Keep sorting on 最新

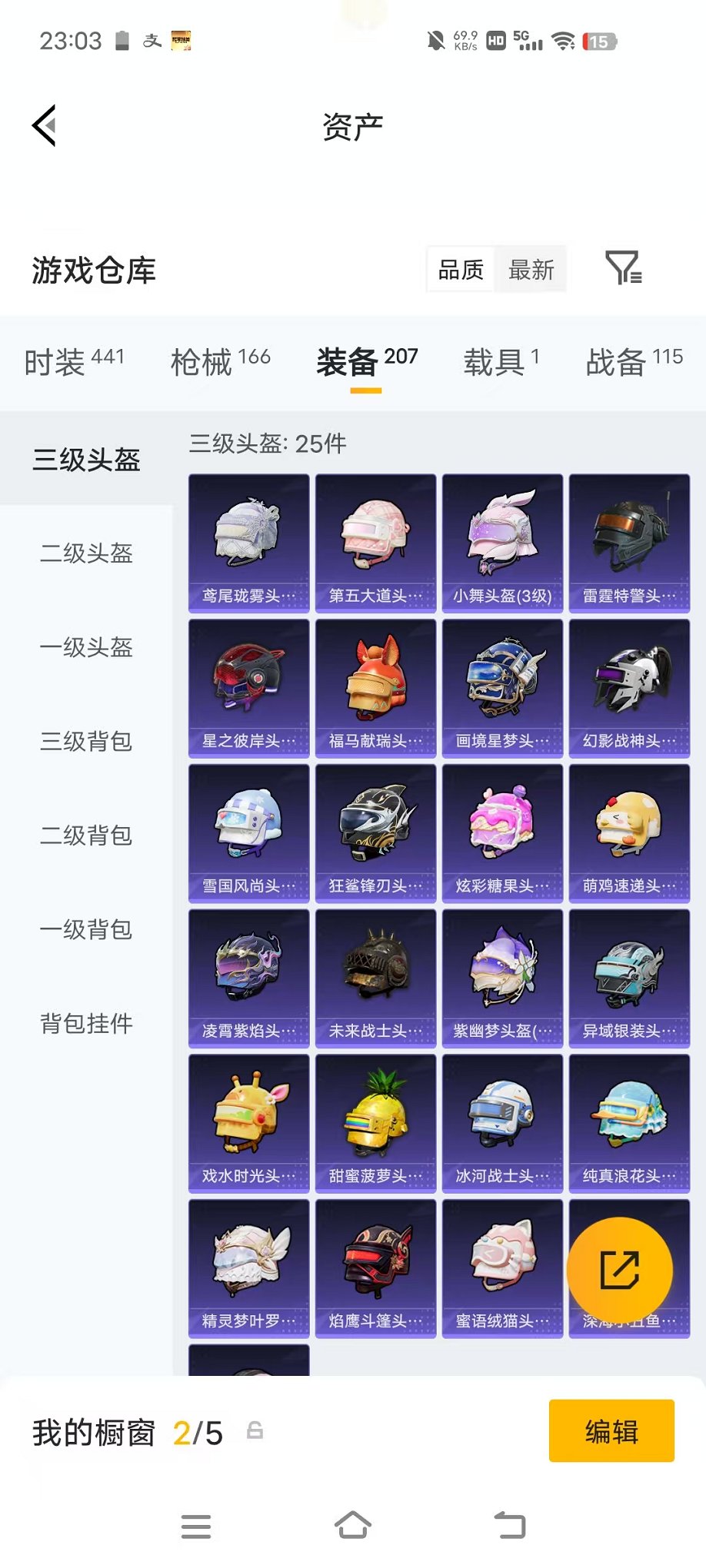tap(532, 269)
